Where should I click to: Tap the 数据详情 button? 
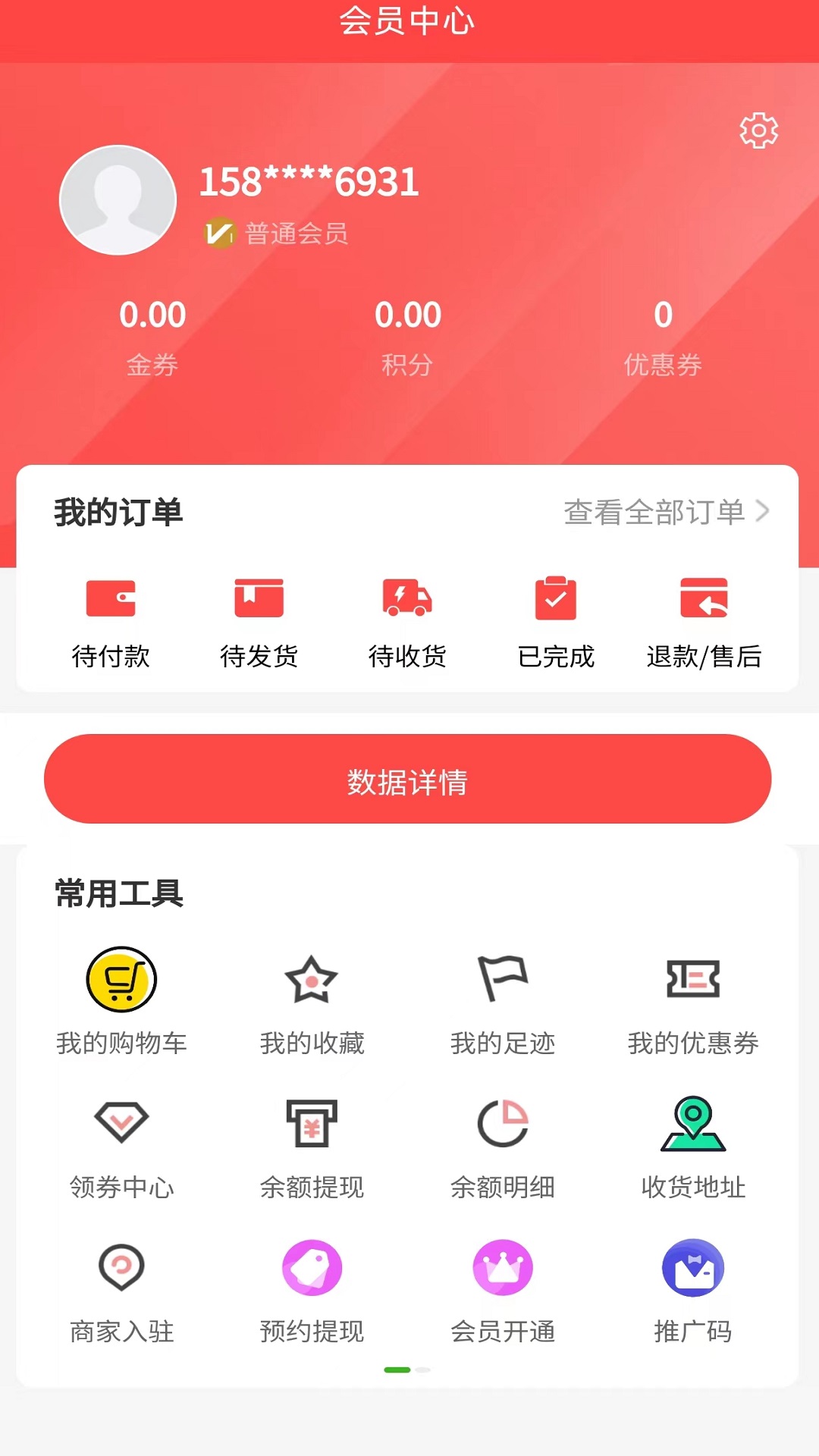tap(409, 778)
